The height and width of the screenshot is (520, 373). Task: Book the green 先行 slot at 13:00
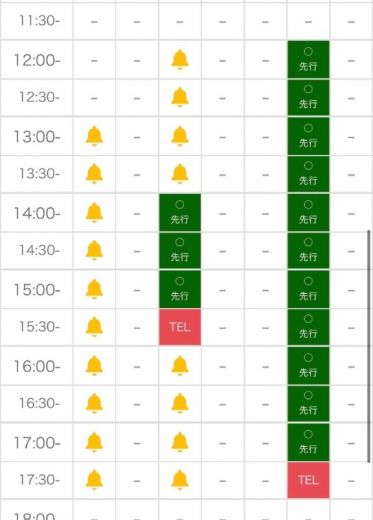pos(308,136)
